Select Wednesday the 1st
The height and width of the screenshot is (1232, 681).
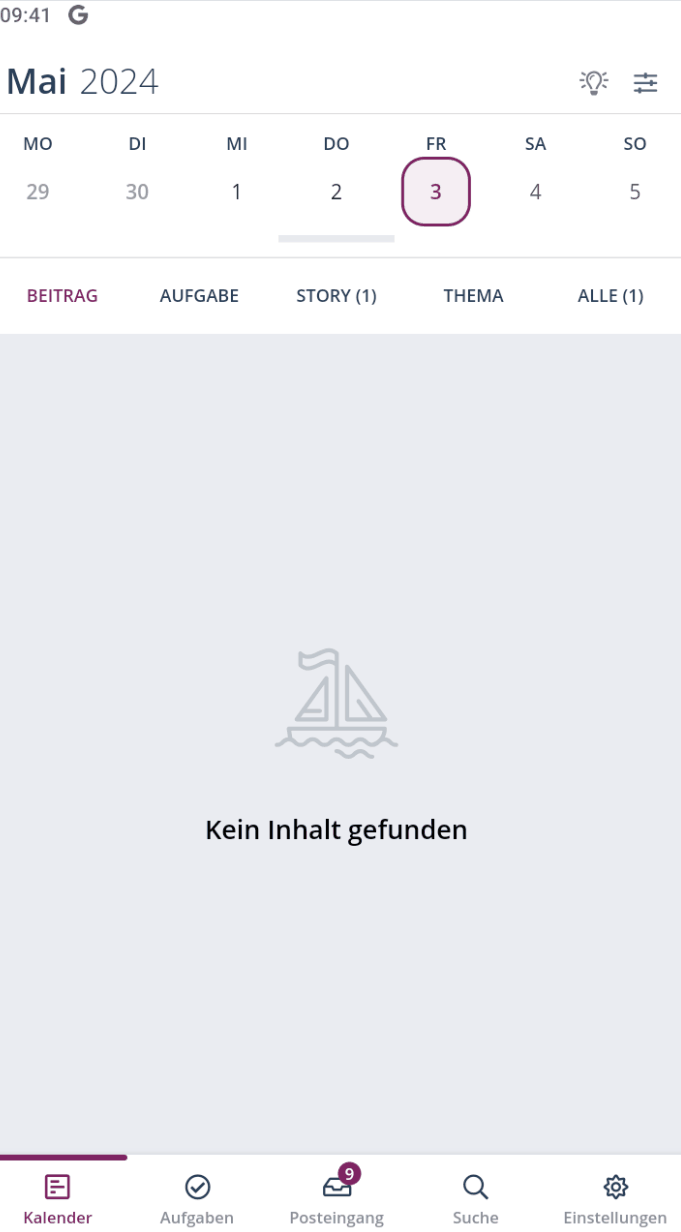click(237, 191)
